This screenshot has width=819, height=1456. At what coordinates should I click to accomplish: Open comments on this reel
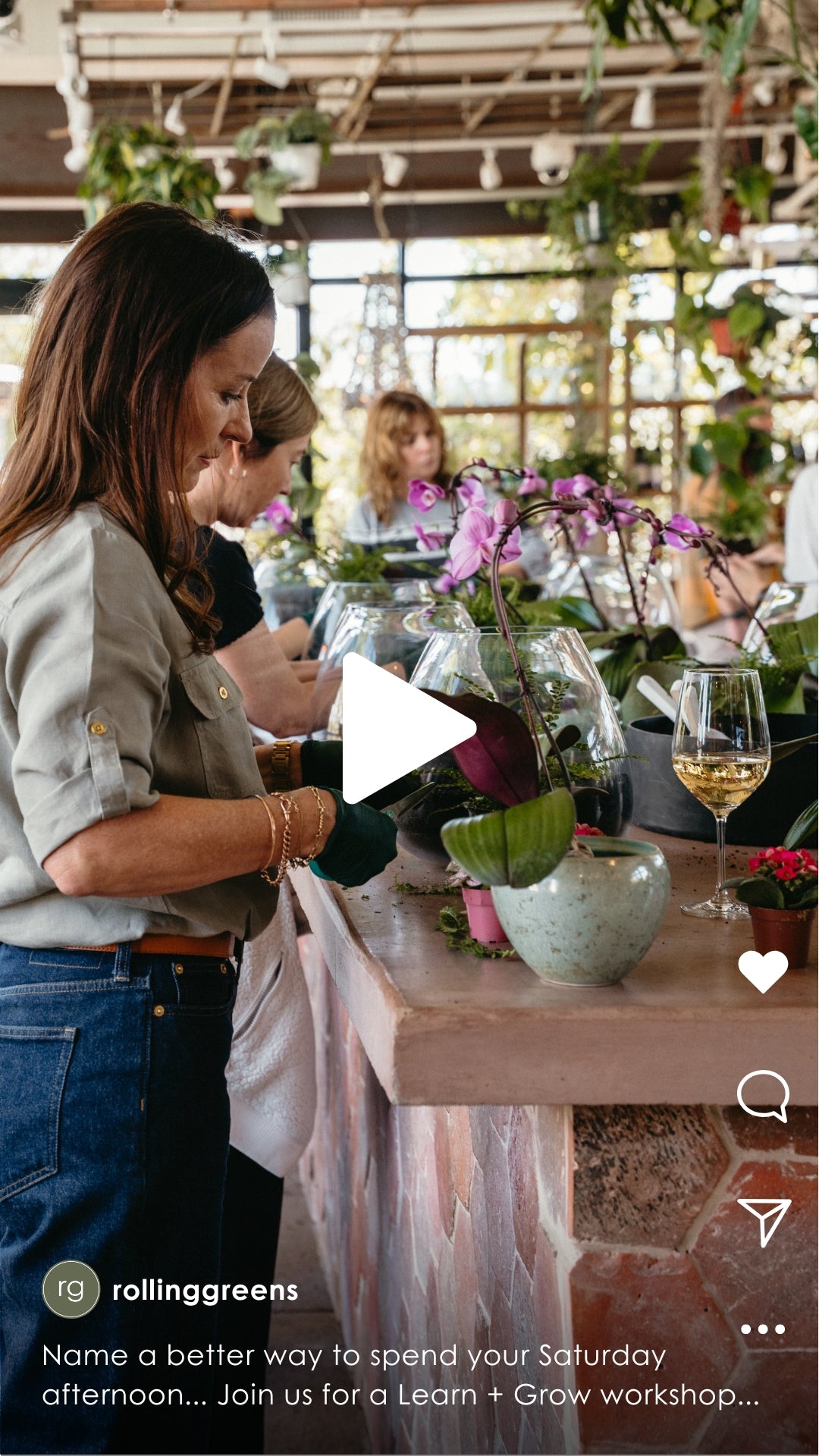[x=763, y=1096]
